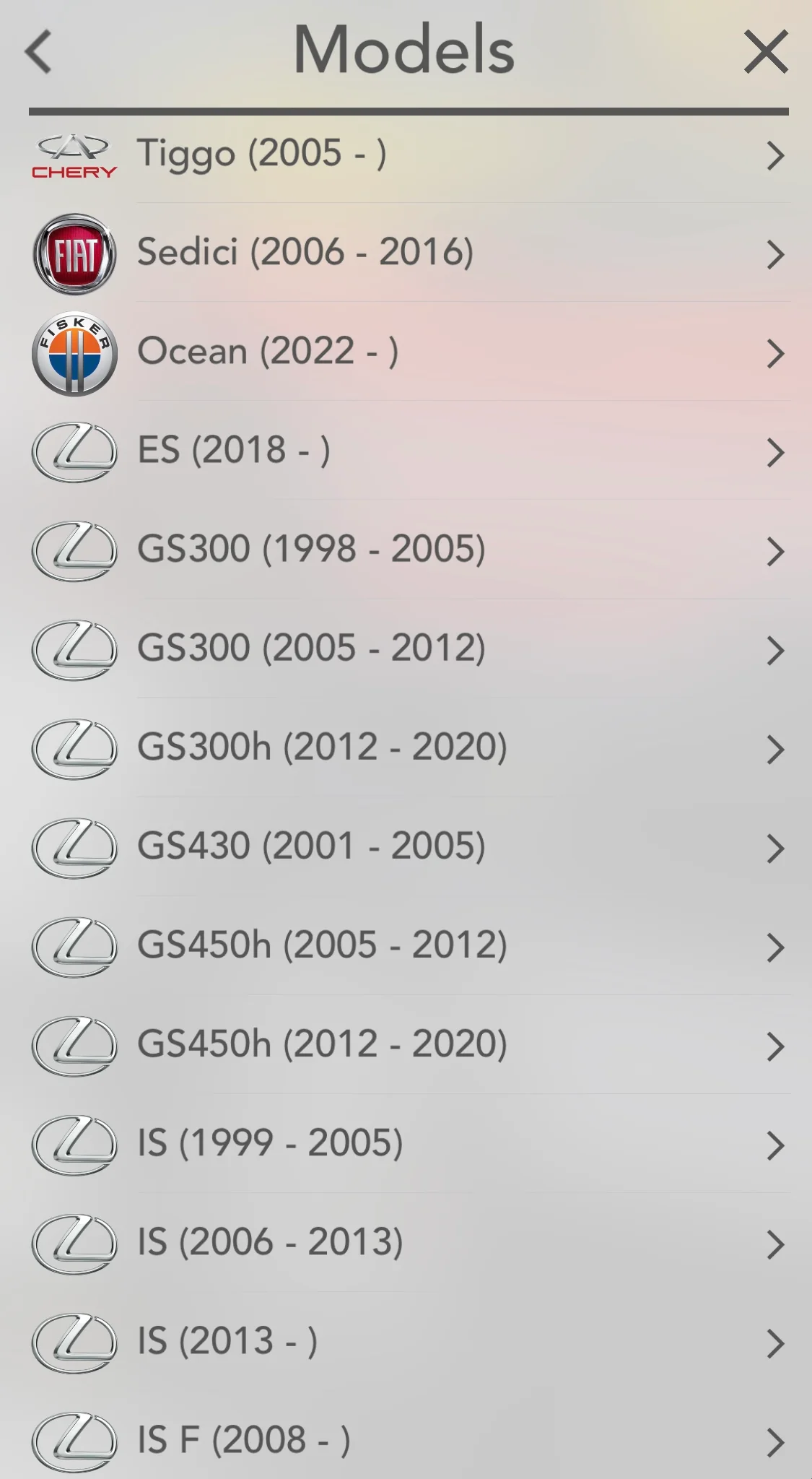
Task: Select IS (2006 - 2013)
Action: click(404, 1243)
